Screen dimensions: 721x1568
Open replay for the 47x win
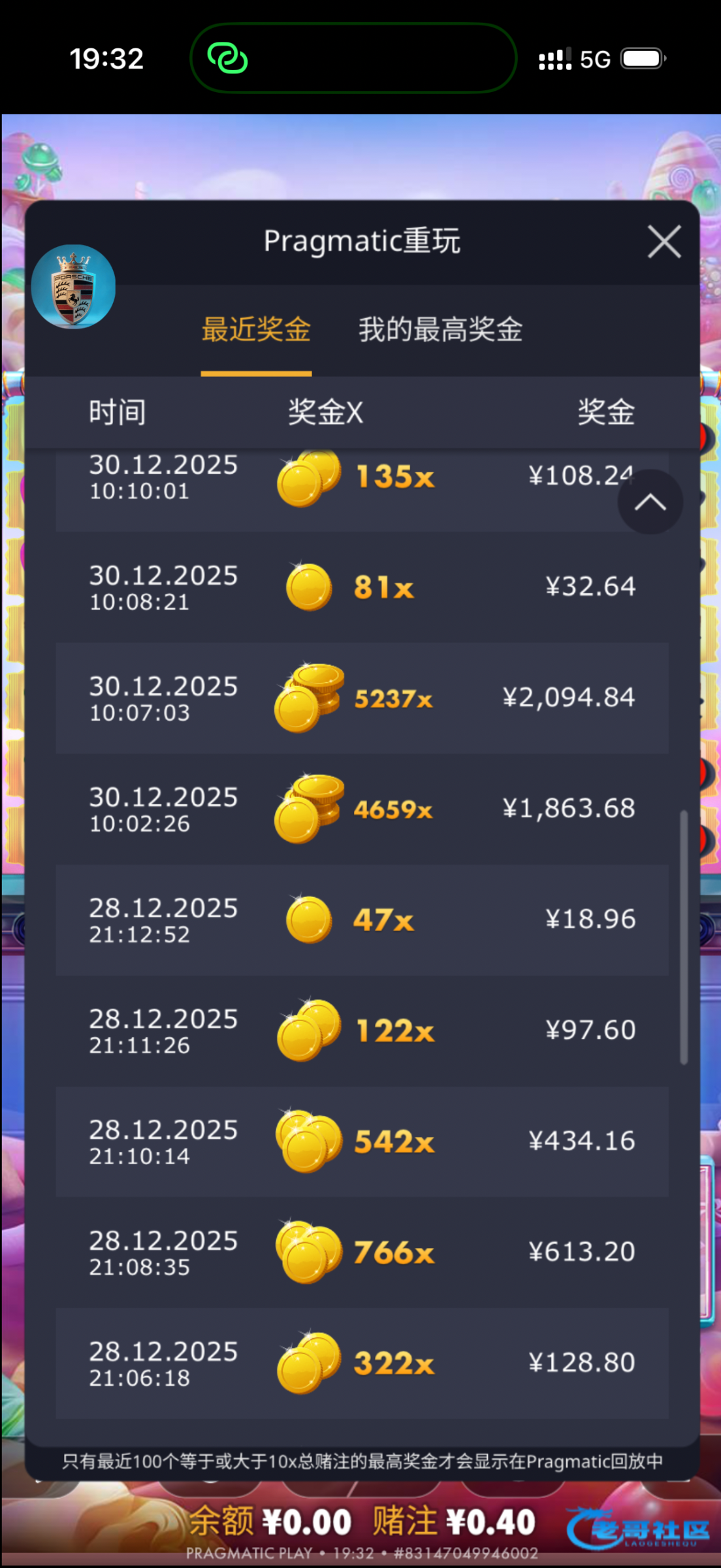362,920
